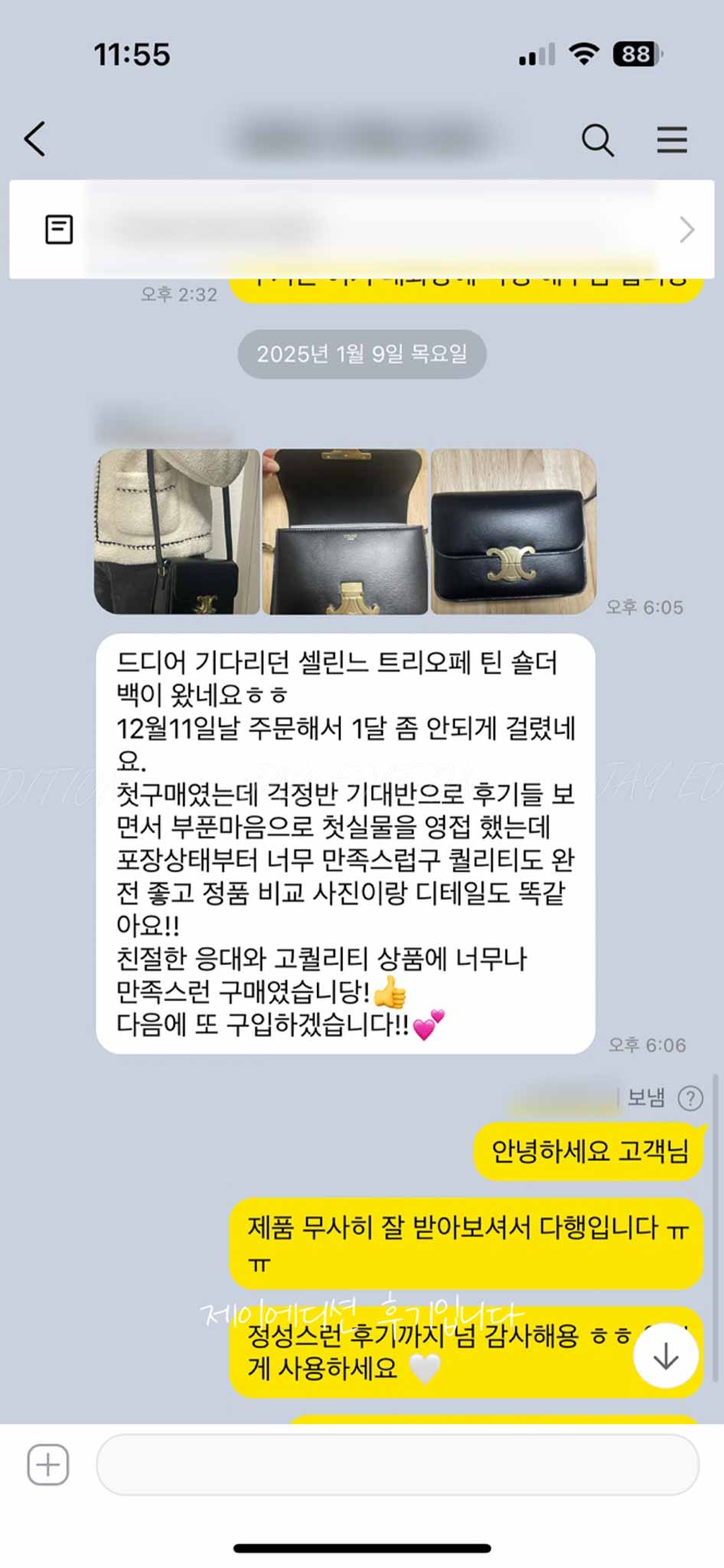Image resolution: width=724 pixels, height=1568 pixels.
Task: Go back to the chat list
Action: (x=35, y=139)
